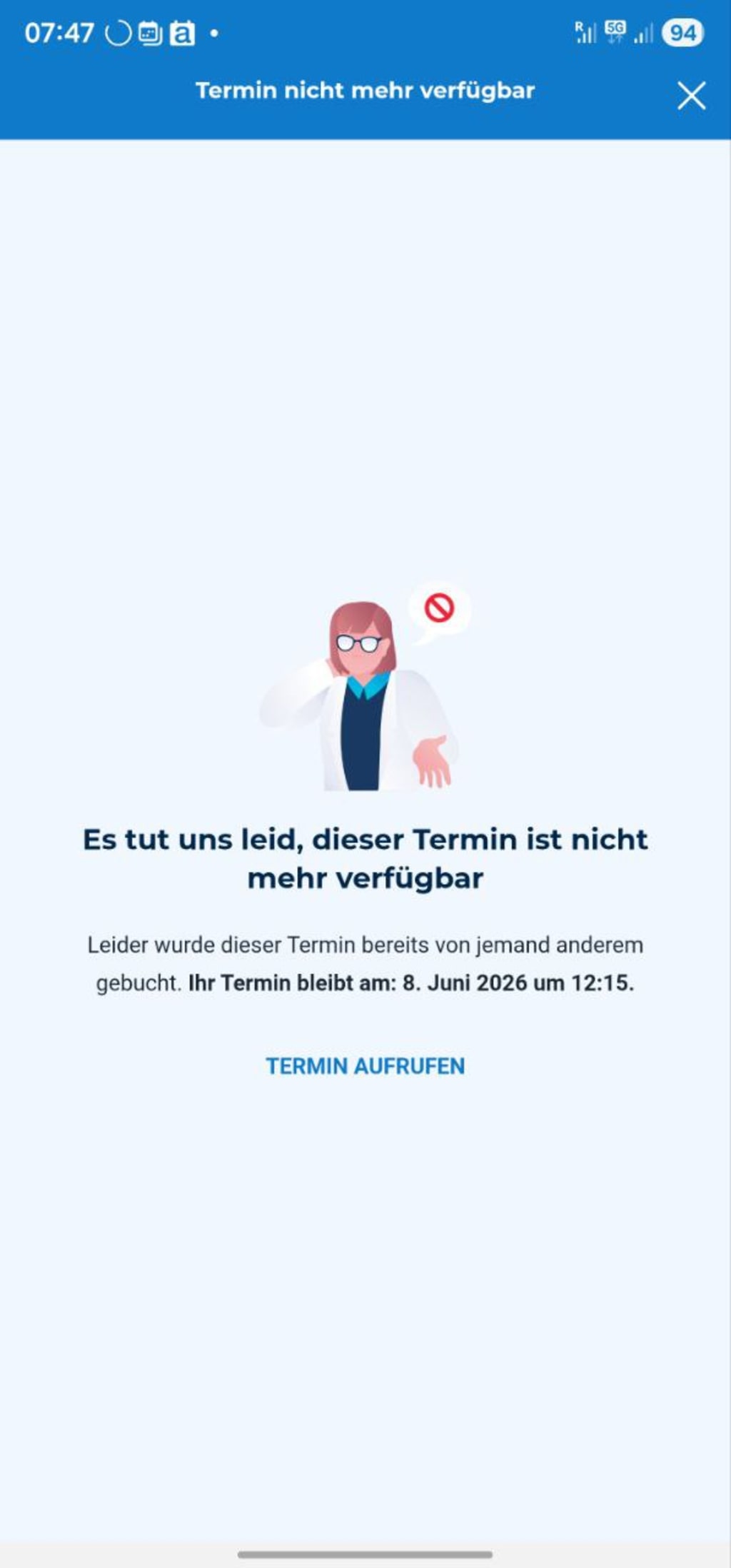
Task: Close the Termin nicht mehr verfügbar screen
Action: pyautogui.click(x=691, y=95)
